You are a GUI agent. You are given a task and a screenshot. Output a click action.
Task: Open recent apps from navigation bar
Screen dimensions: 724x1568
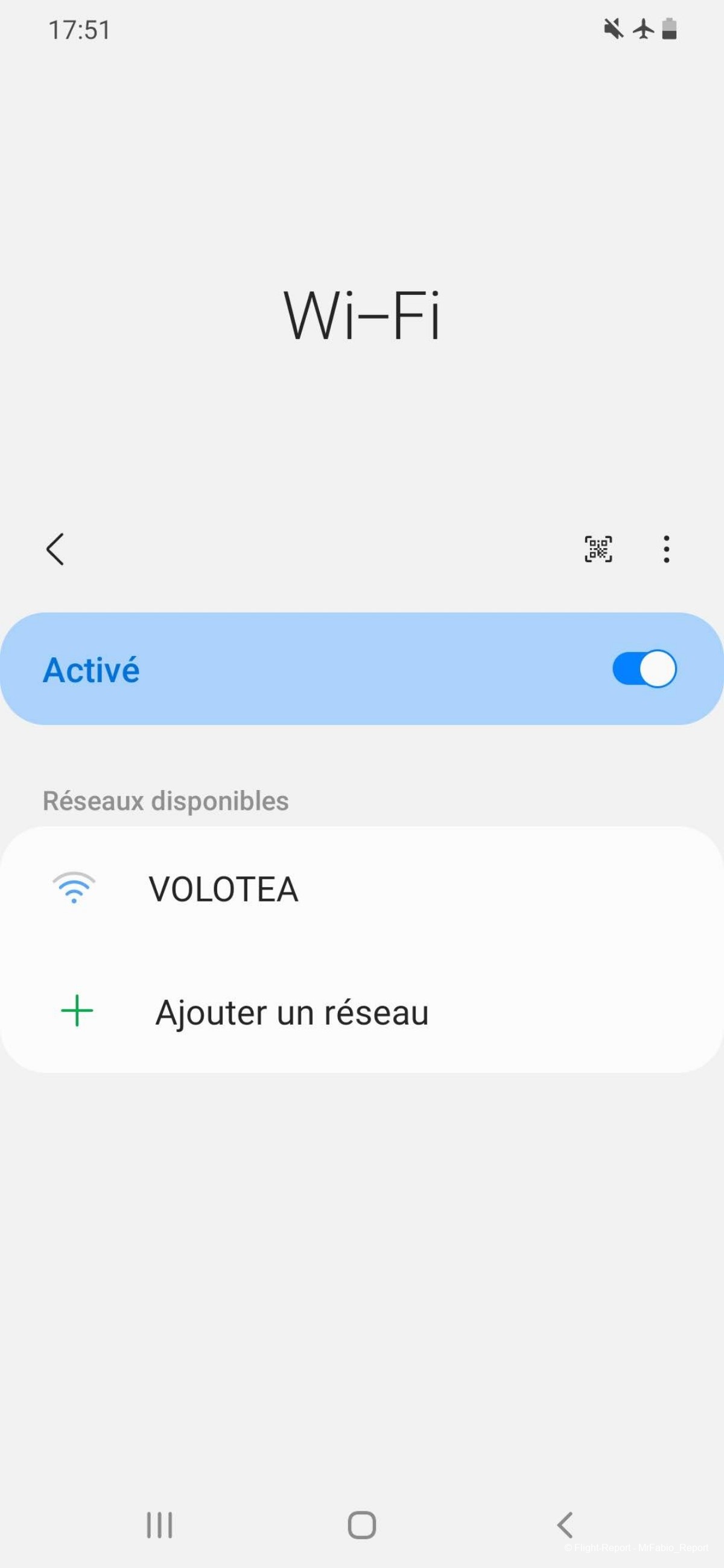(x=159, y=1524)
